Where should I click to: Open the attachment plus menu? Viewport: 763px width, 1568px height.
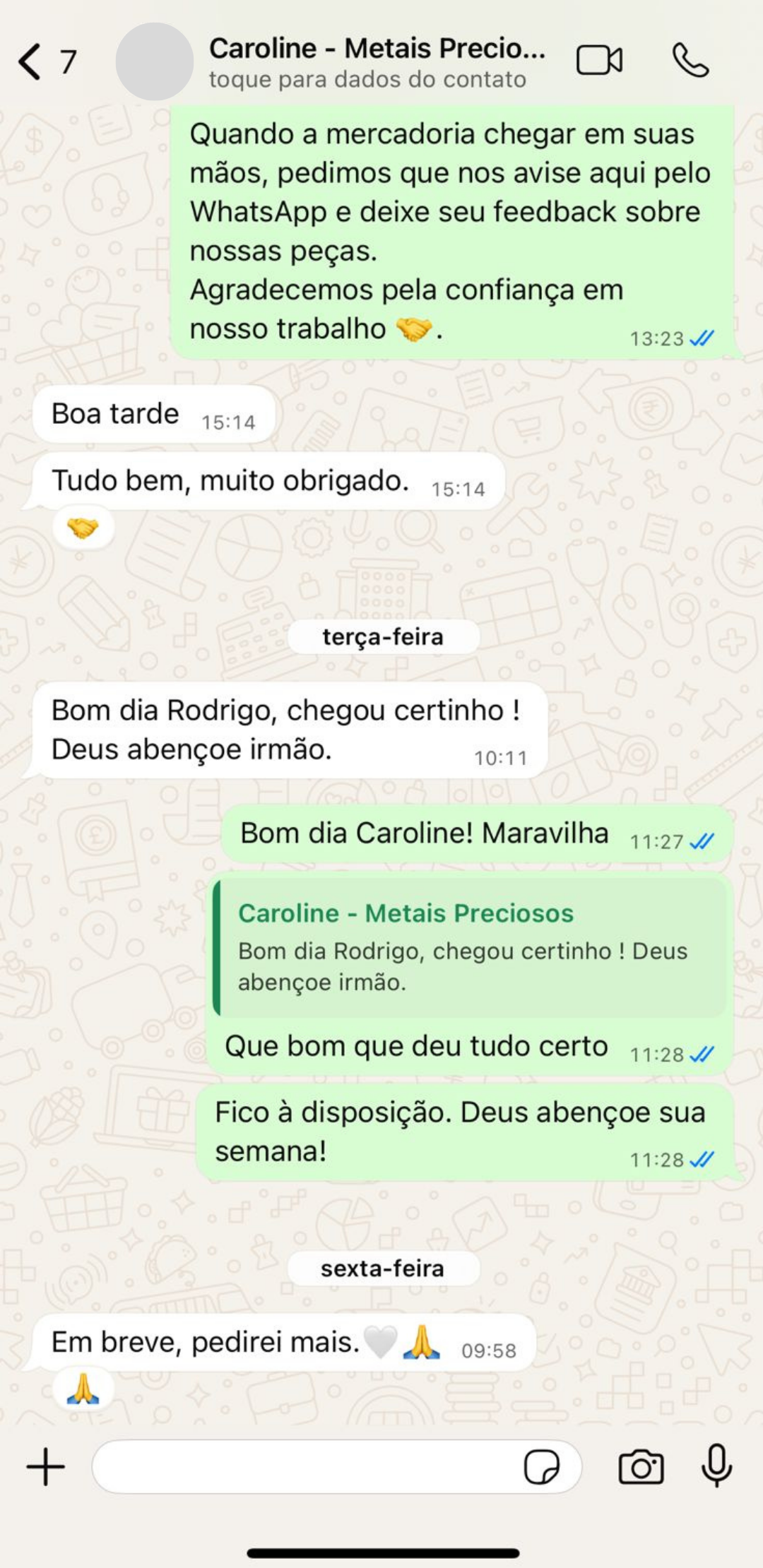tap(46, 1467)
